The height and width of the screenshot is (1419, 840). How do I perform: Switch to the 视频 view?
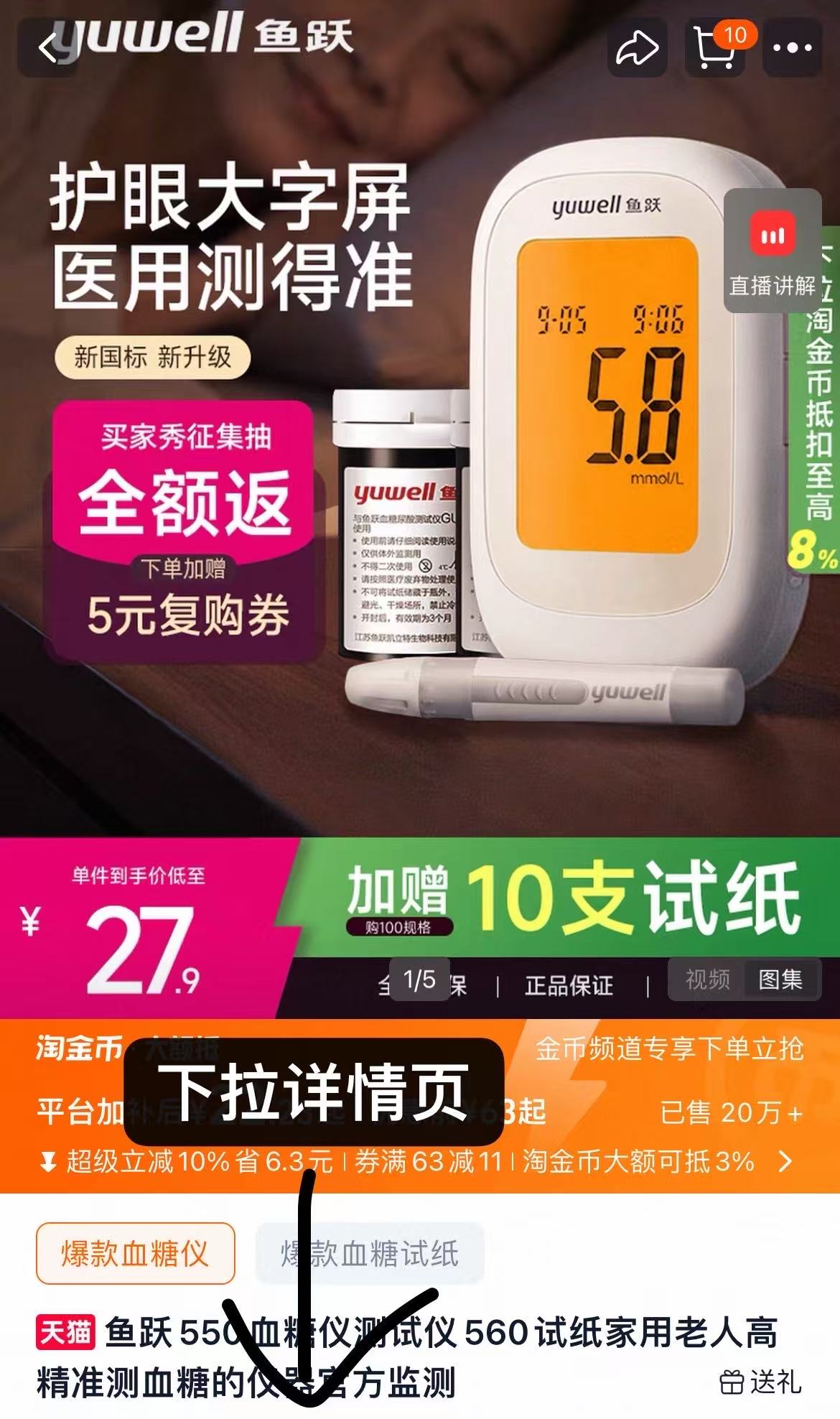tap(707, 979)
